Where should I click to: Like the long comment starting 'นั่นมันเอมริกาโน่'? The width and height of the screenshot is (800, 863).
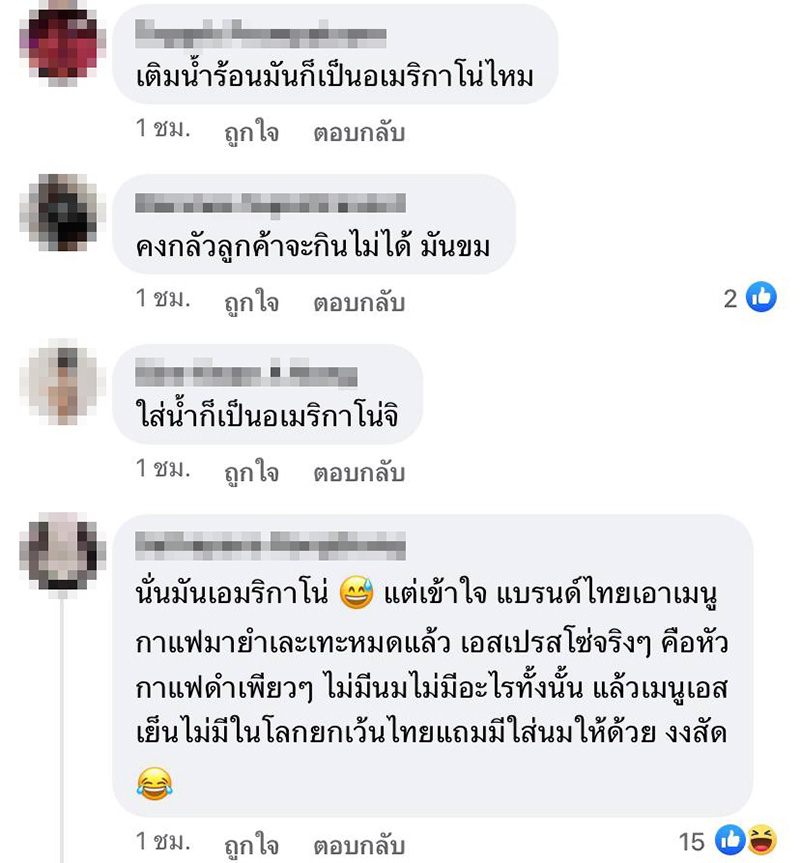251,841
